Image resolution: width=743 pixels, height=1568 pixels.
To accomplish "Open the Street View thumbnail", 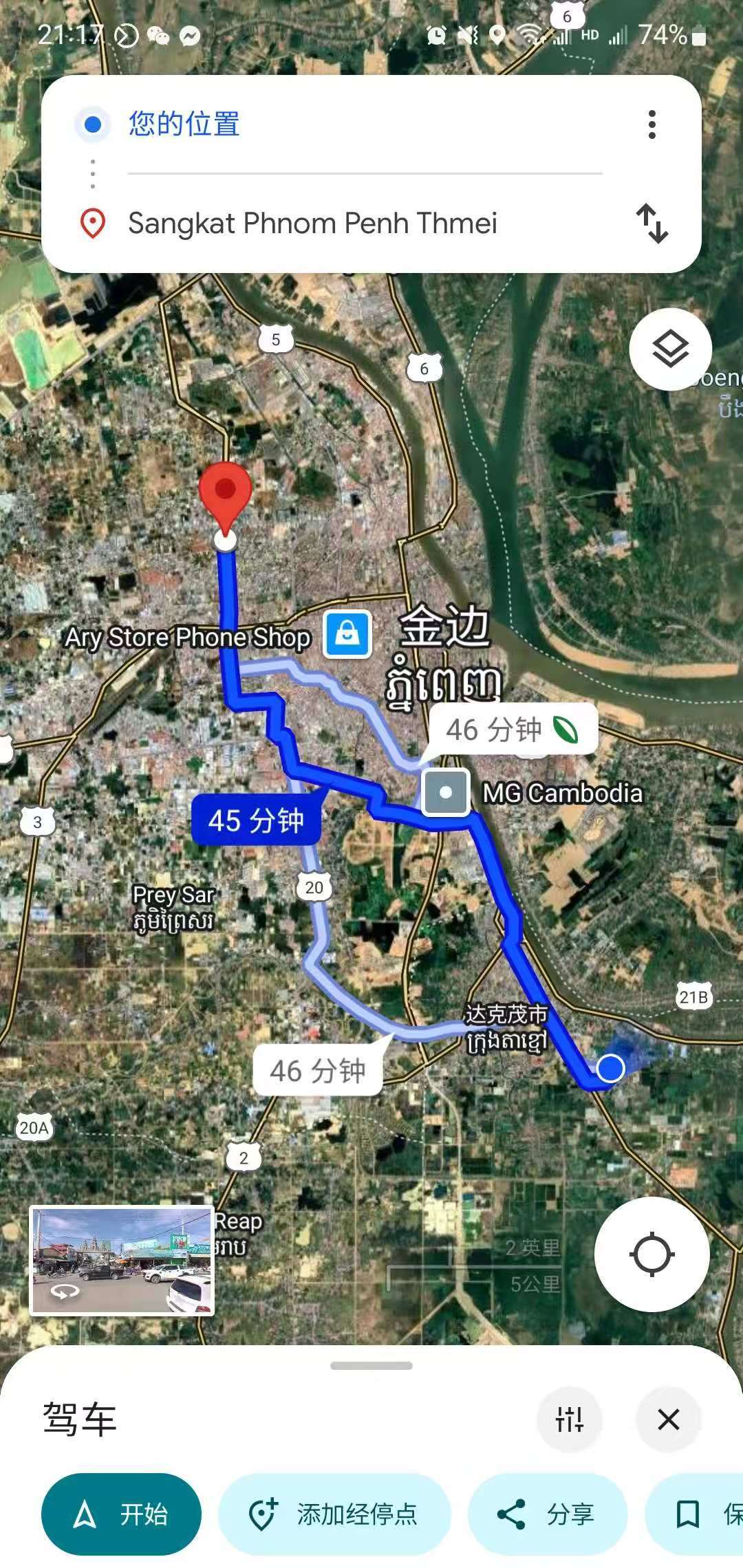I will [x=122, y=1261].
